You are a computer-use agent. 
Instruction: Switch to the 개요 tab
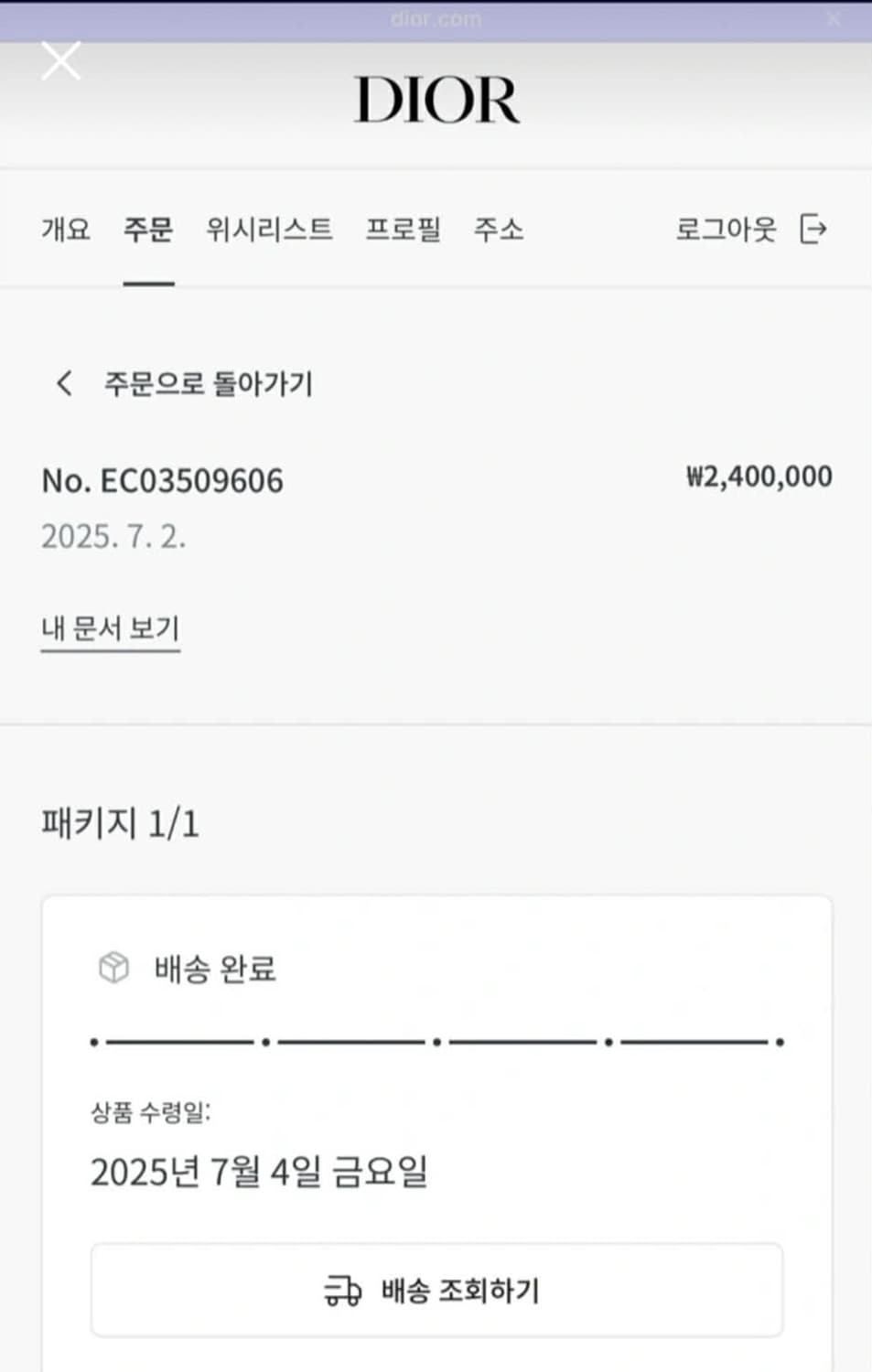tap(65, 230)
